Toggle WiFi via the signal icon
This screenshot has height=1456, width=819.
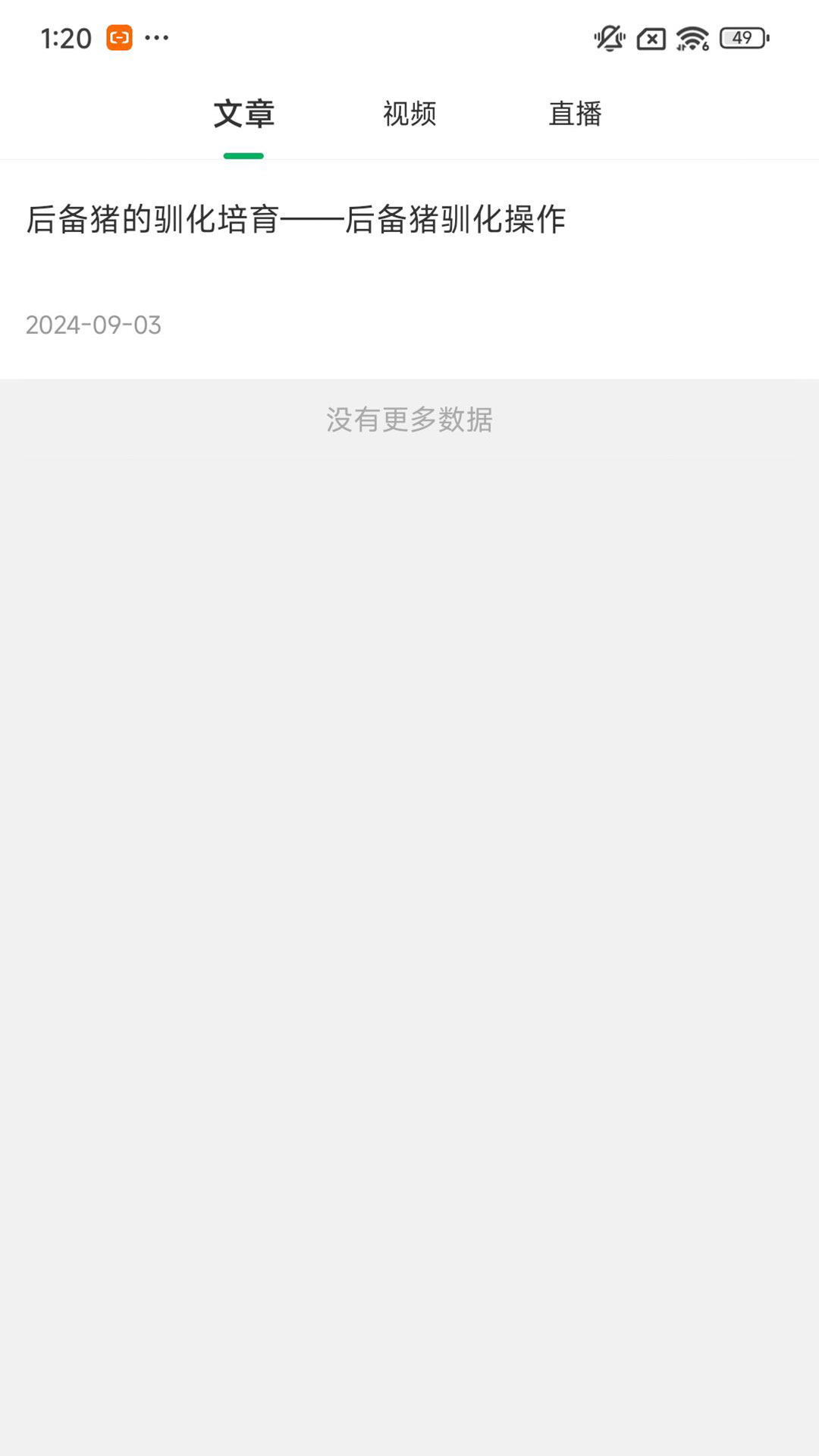point(692,37)
